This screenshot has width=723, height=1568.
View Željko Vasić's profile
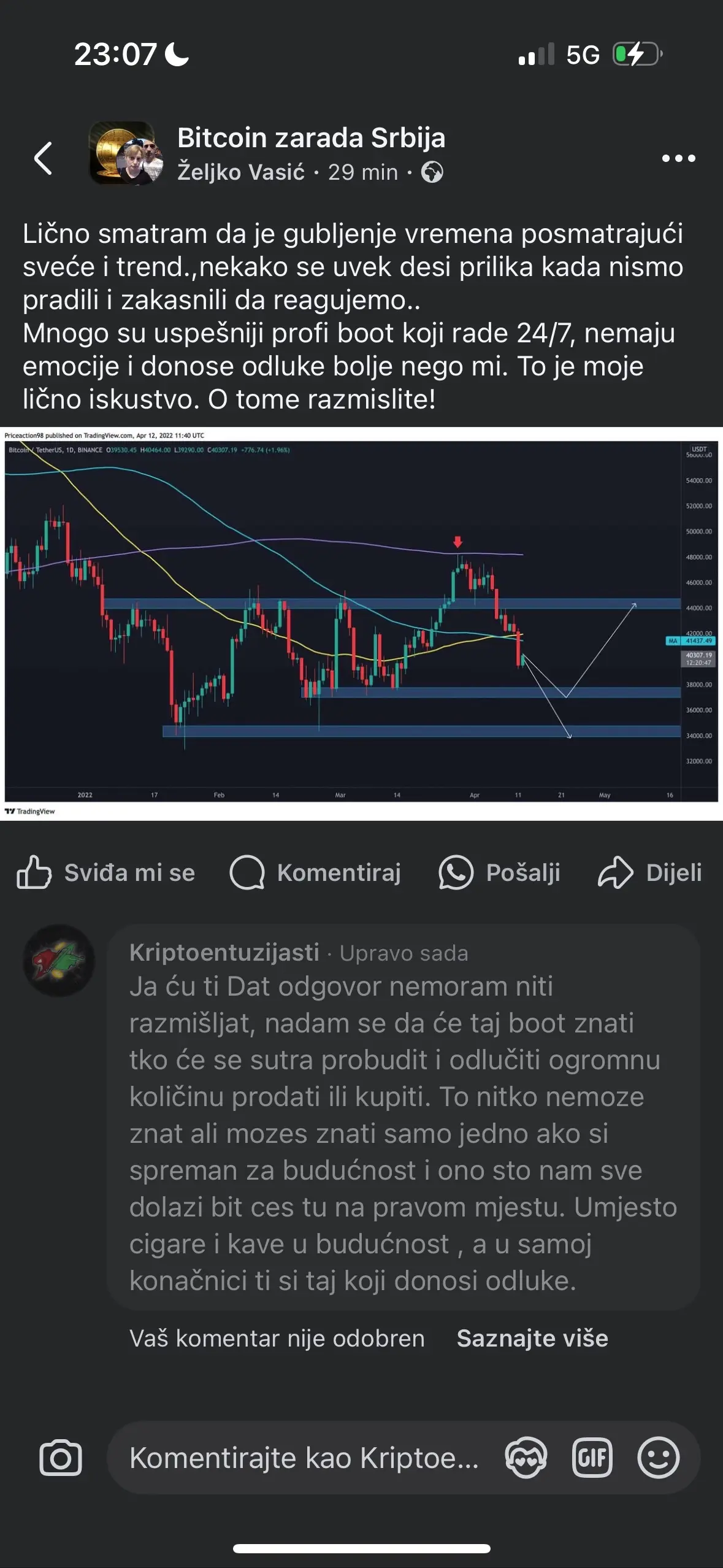coord(241,172)
